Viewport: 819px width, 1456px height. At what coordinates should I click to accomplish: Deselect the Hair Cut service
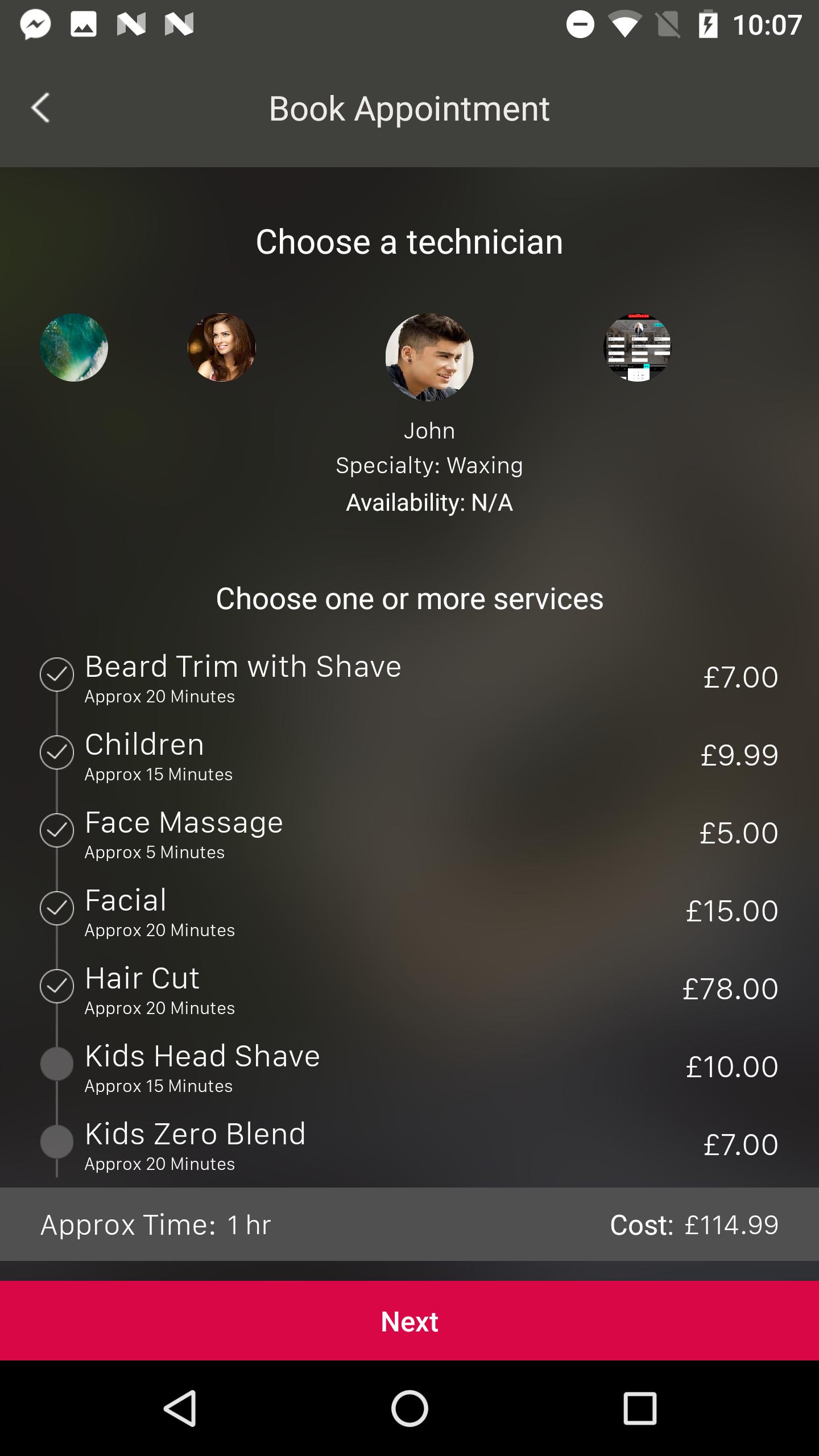point(57,987)
